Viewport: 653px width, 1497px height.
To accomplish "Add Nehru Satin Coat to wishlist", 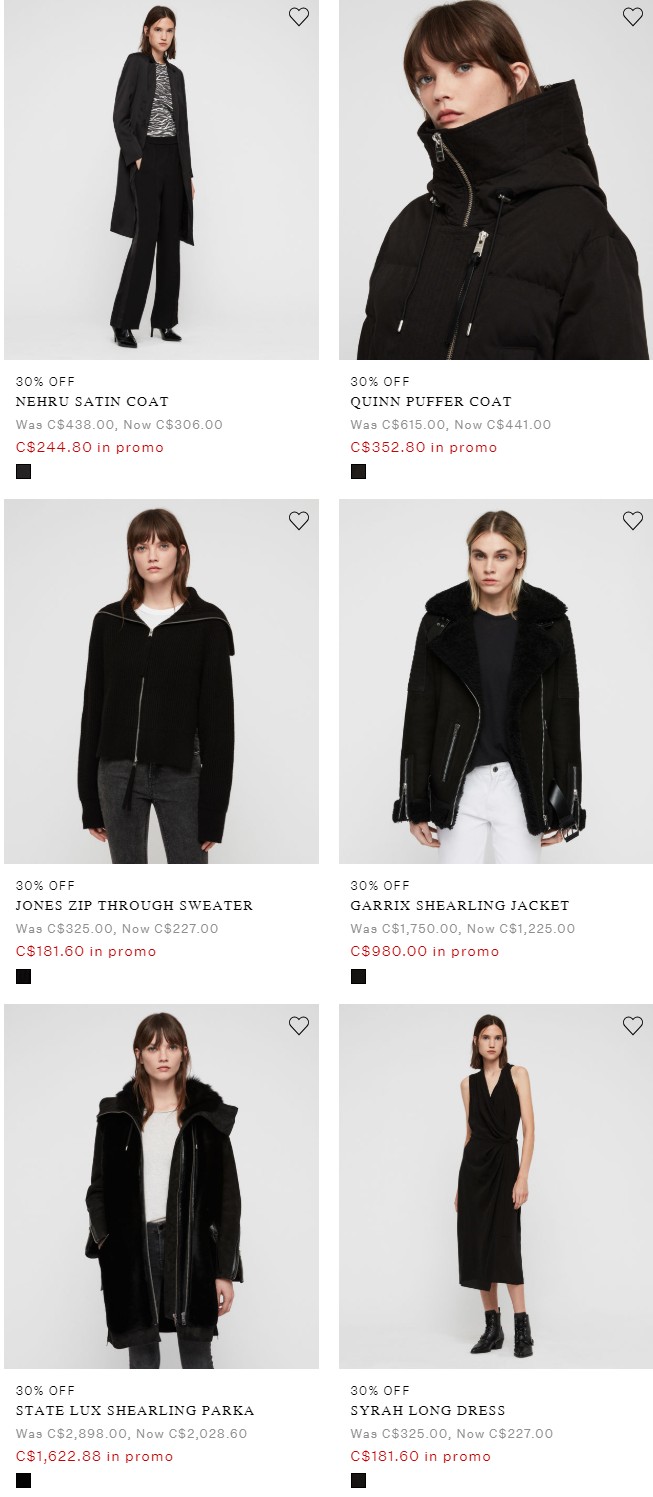I will click(298, 17).
